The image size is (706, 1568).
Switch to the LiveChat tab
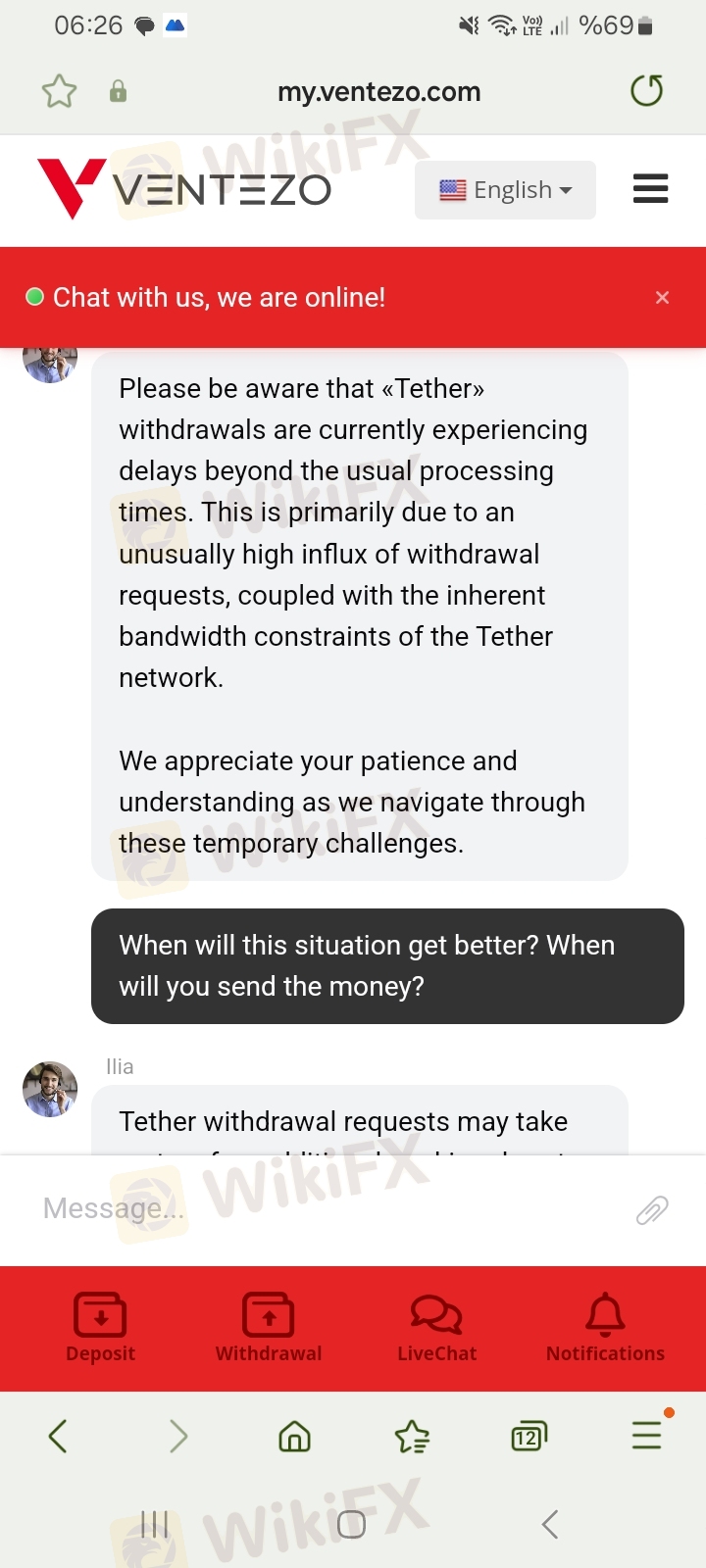click(x=436, y=1328)
